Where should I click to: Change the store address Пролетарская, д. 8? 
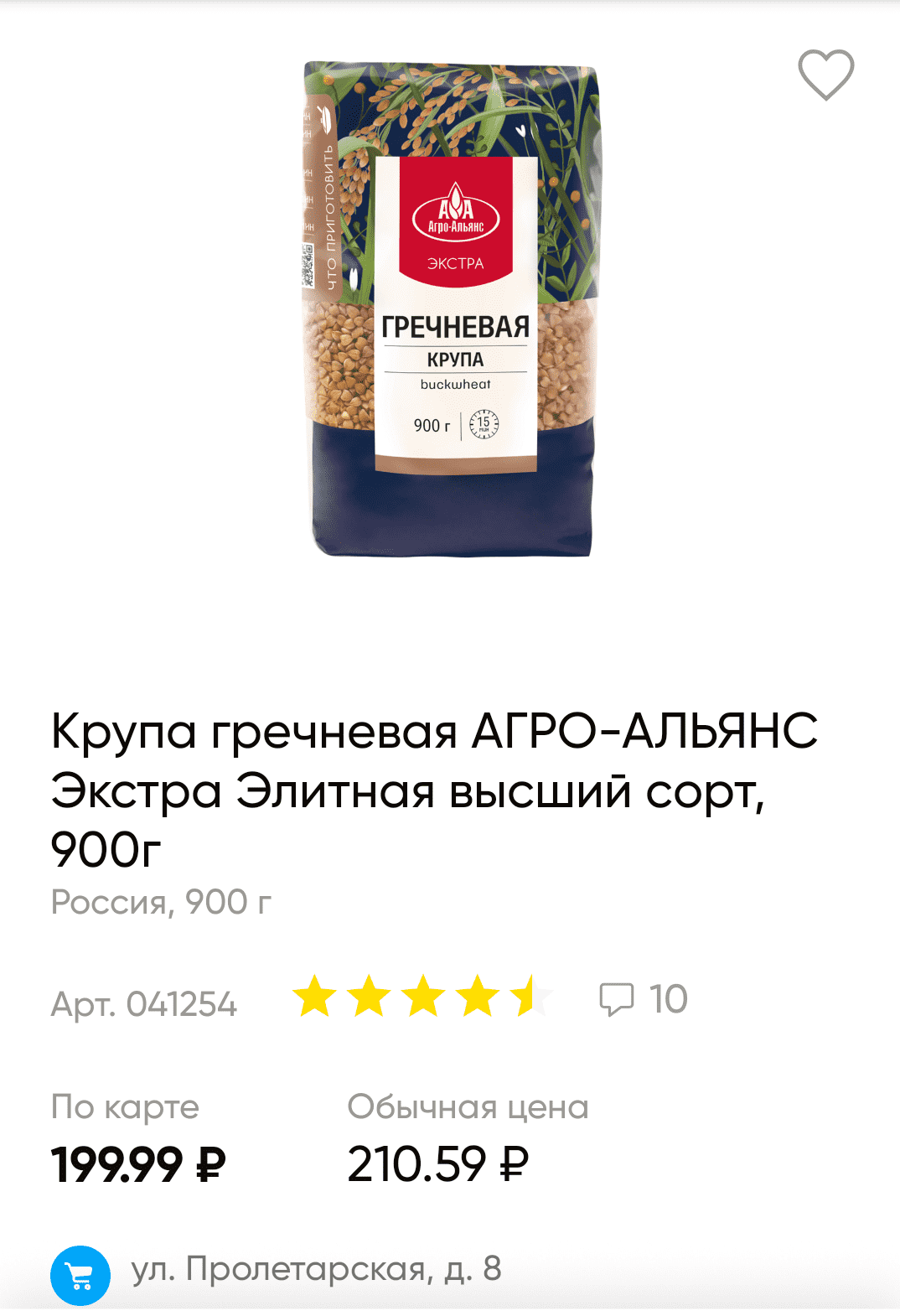(317, 1269)
